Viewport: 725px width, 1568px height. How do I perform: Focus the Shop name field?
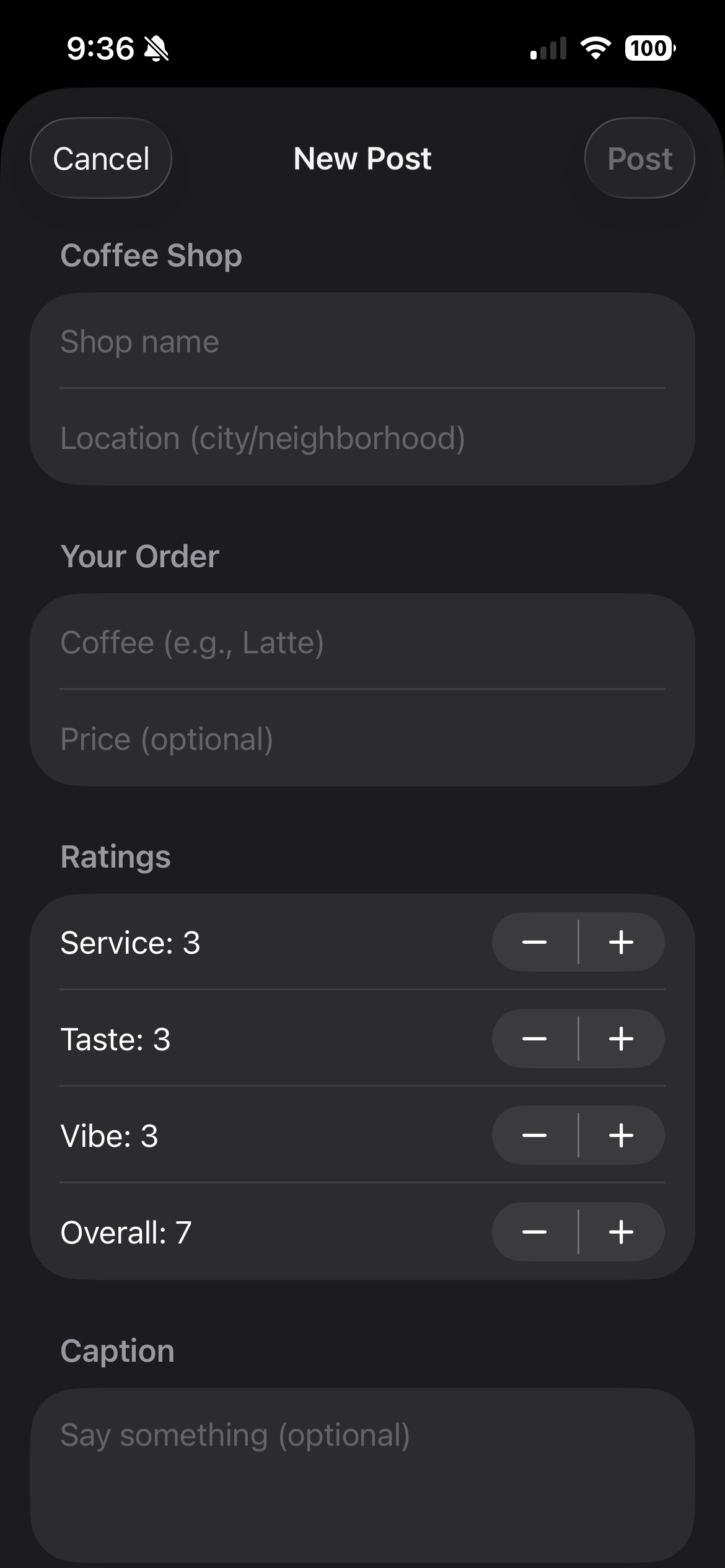coord(362,342)
